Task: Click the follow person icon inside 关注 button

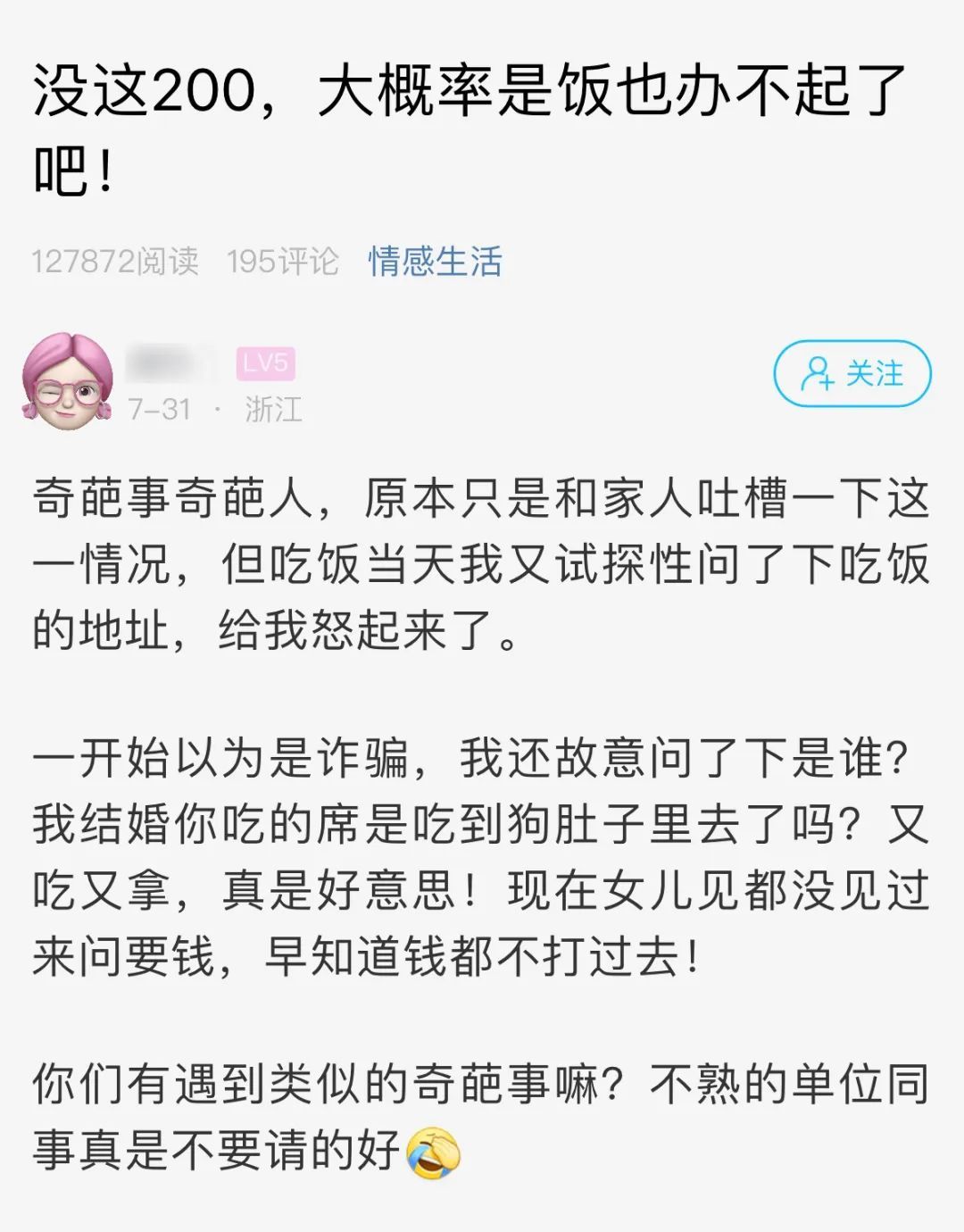Action: 816,374
